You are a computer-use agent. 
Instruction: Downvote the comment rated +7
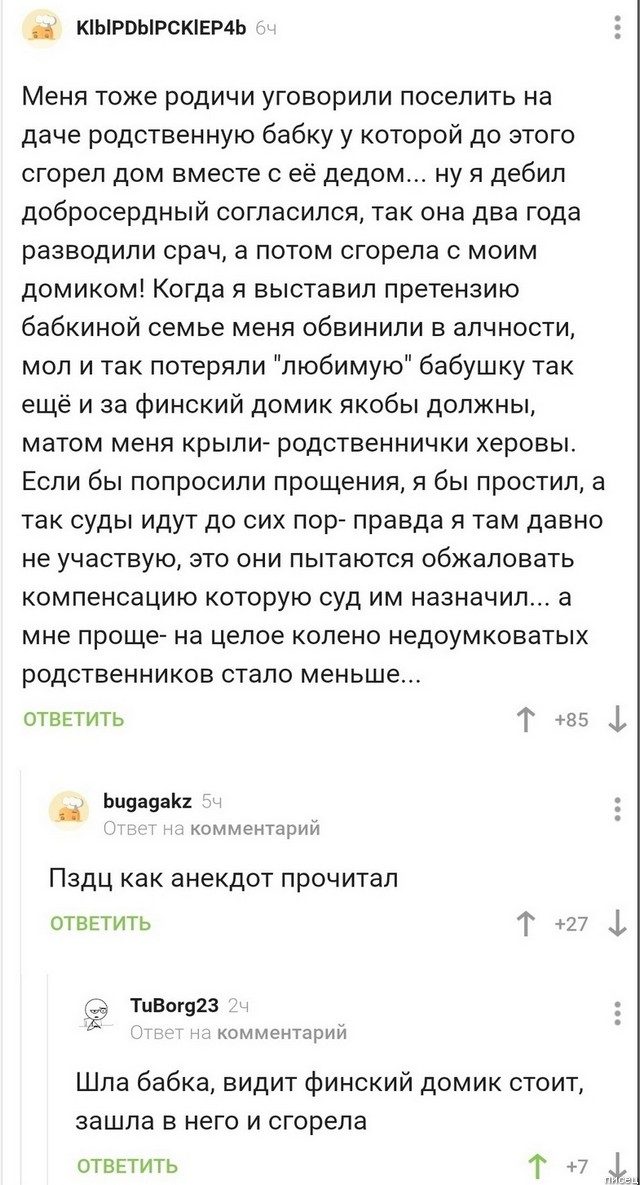tap(617, 1165)
